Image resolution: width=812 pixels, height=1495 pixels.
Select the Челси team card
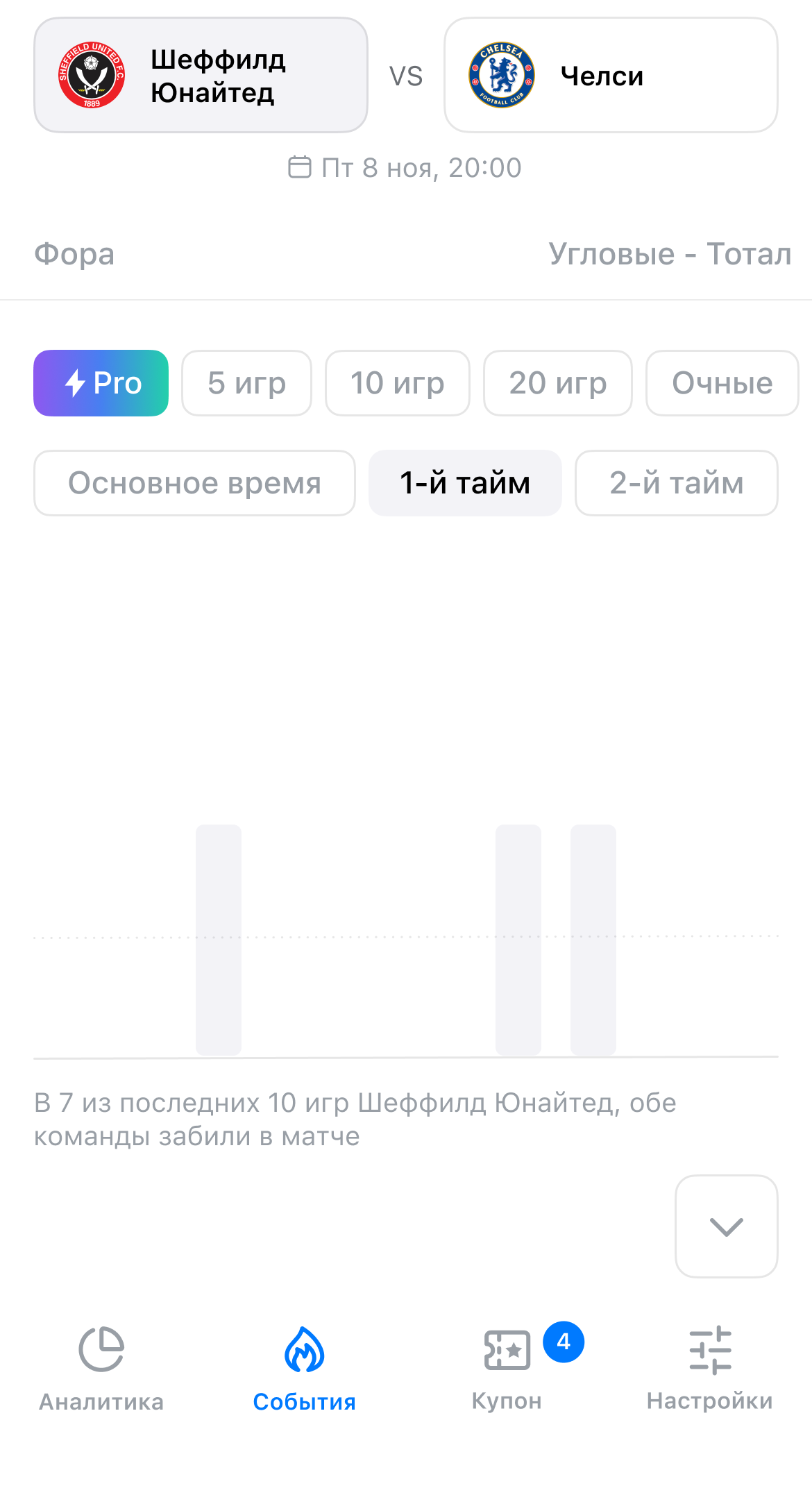coord(611,75)
